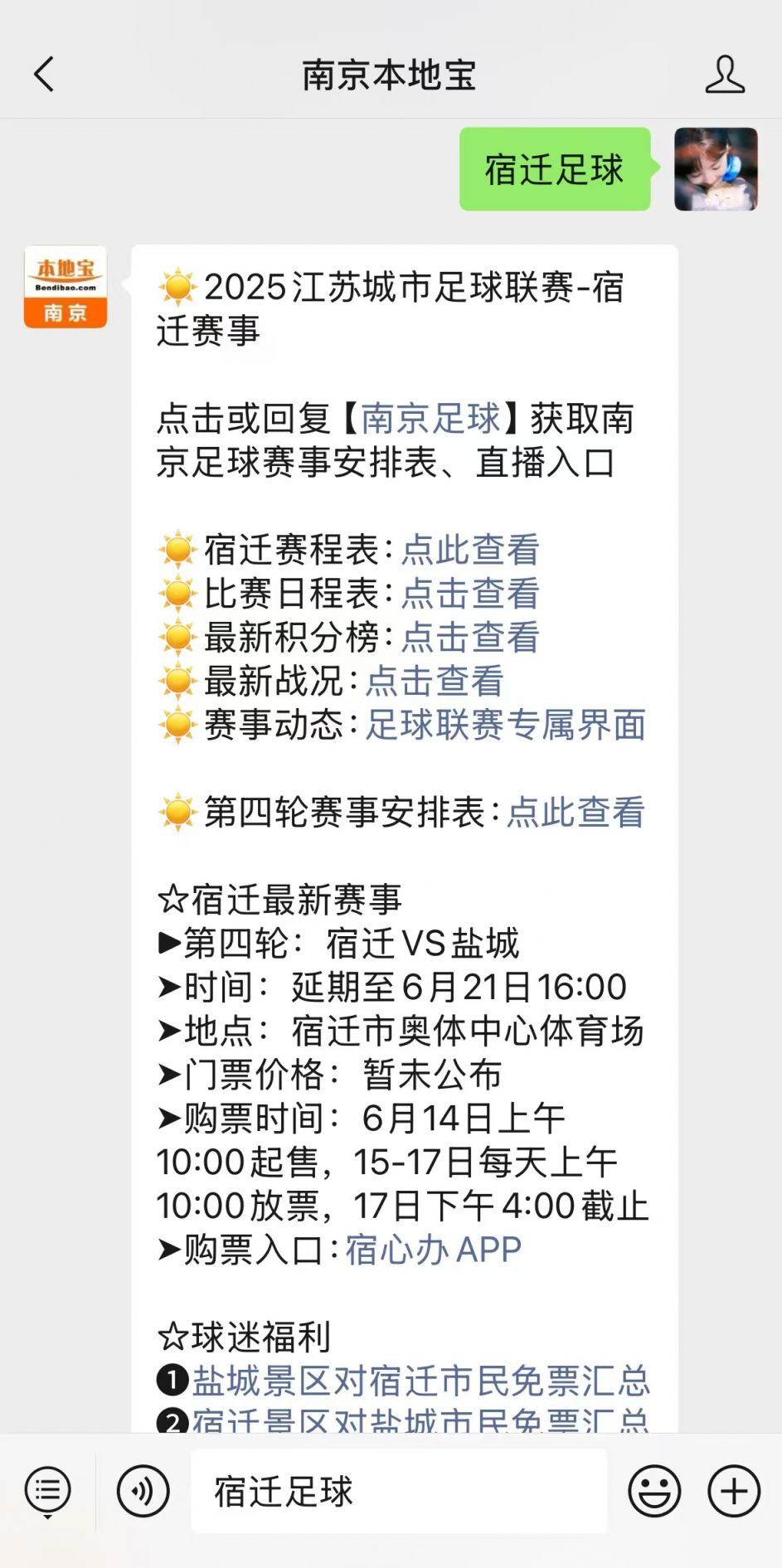The width and height of the screenshot is (782, 1568).
Task: Open 最新积分榜 点击查看 link
Action: click(x=470, y=638)
